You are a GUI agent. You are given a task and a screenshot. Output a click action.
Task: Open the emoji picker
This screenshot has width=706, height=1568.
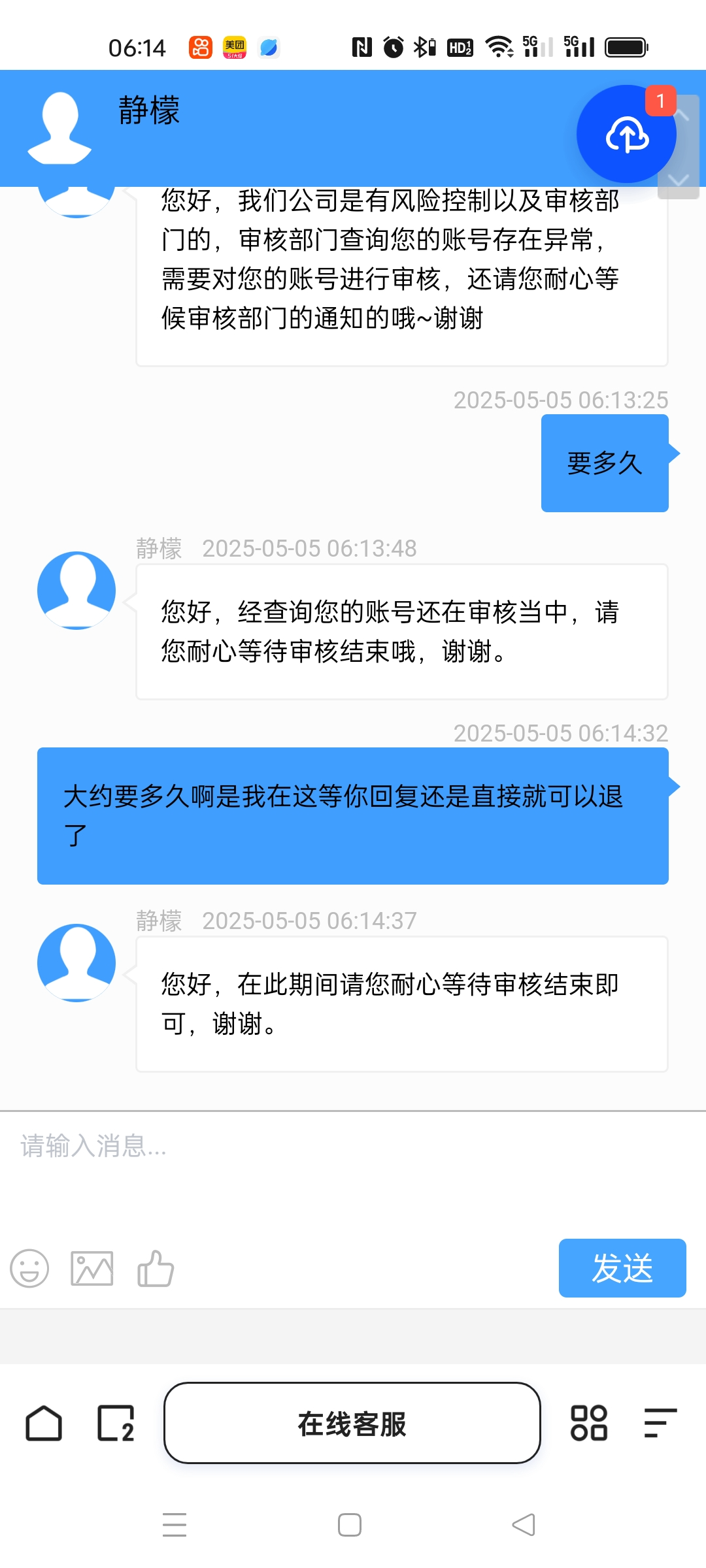29,1269
